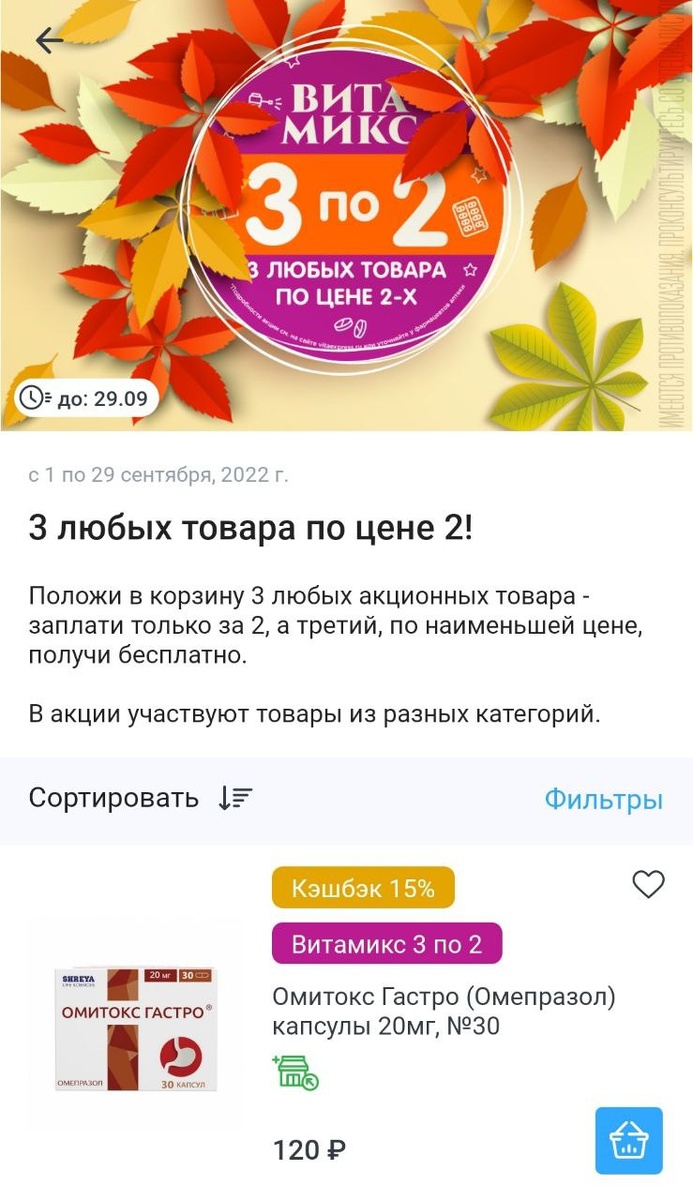Add Омитокс Гастро to the basket

629,1140
